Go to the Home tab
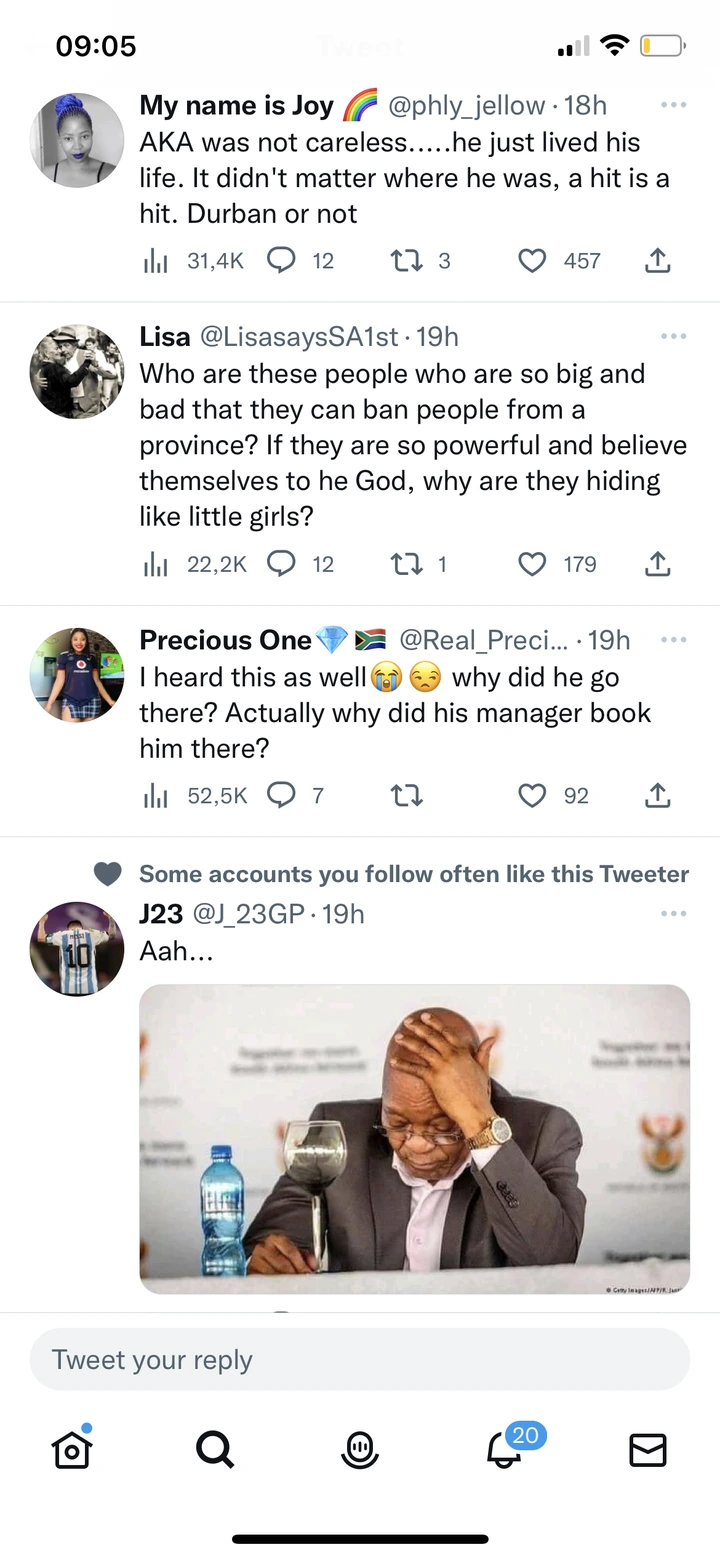Screen dimensions: 720x1558 [x=72, y=1449]
